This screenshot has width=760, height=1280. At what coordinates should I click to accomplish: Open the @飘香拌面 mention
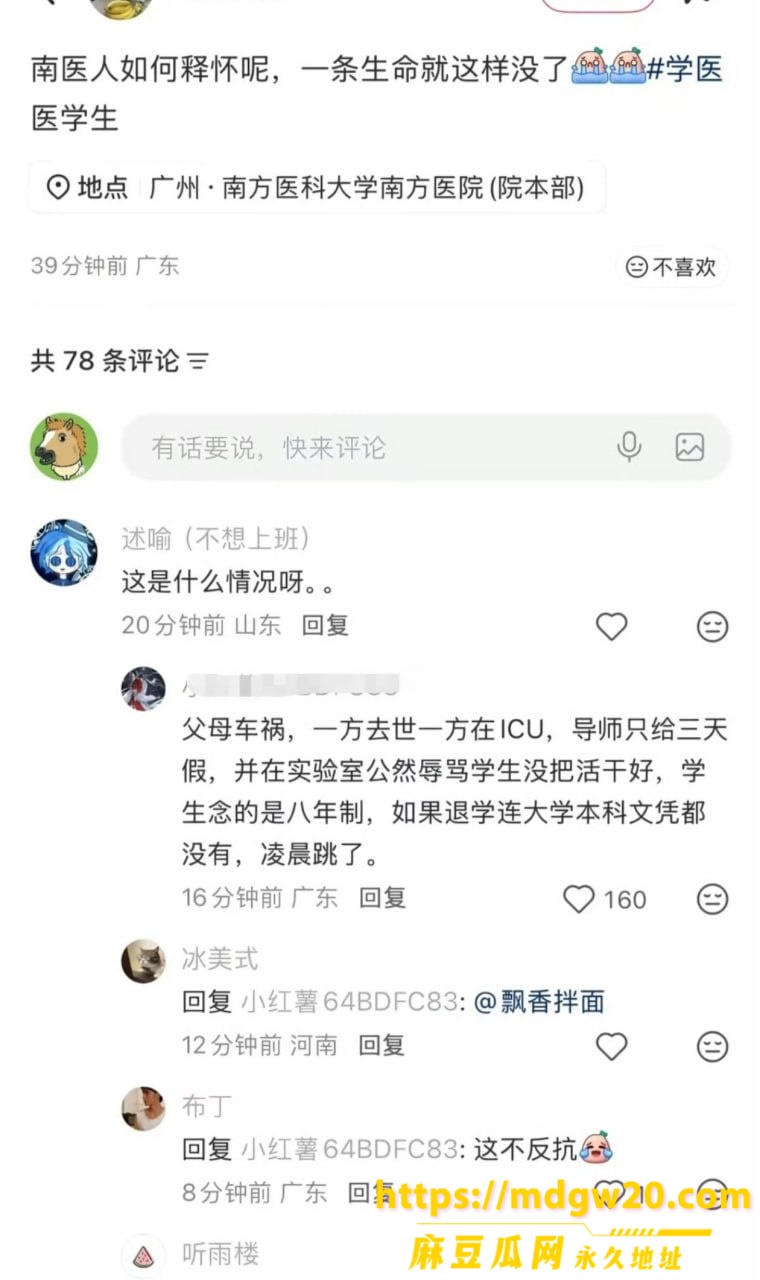point(538,1001)
